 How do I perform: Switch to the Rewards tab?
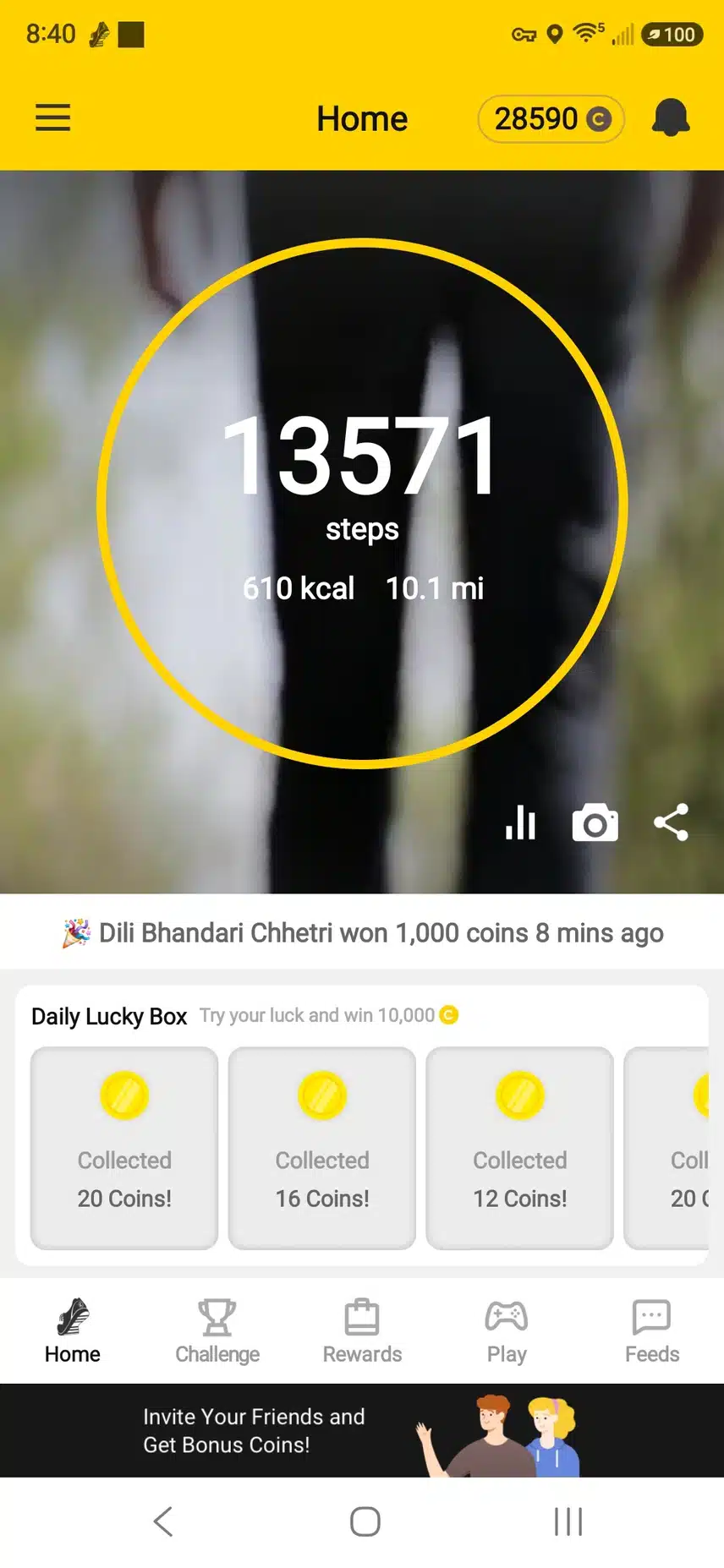pos(362,1331)
